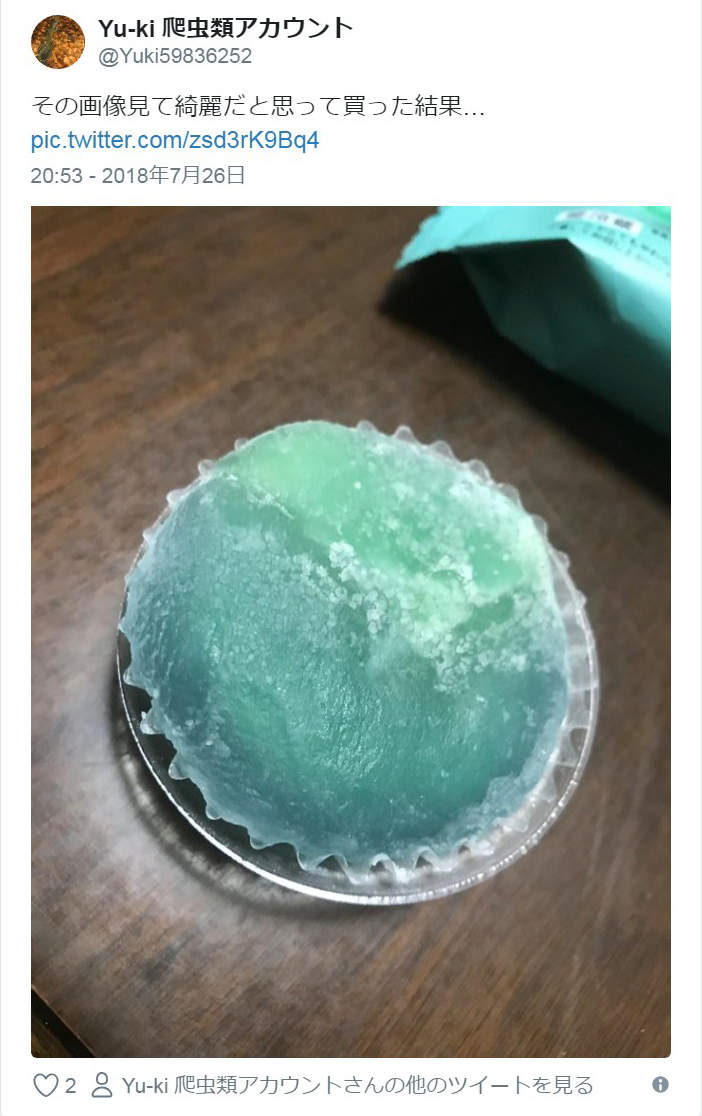Open Yu-ki's profile avatar
Viewport: 702px width, 1116px height.
58,42
